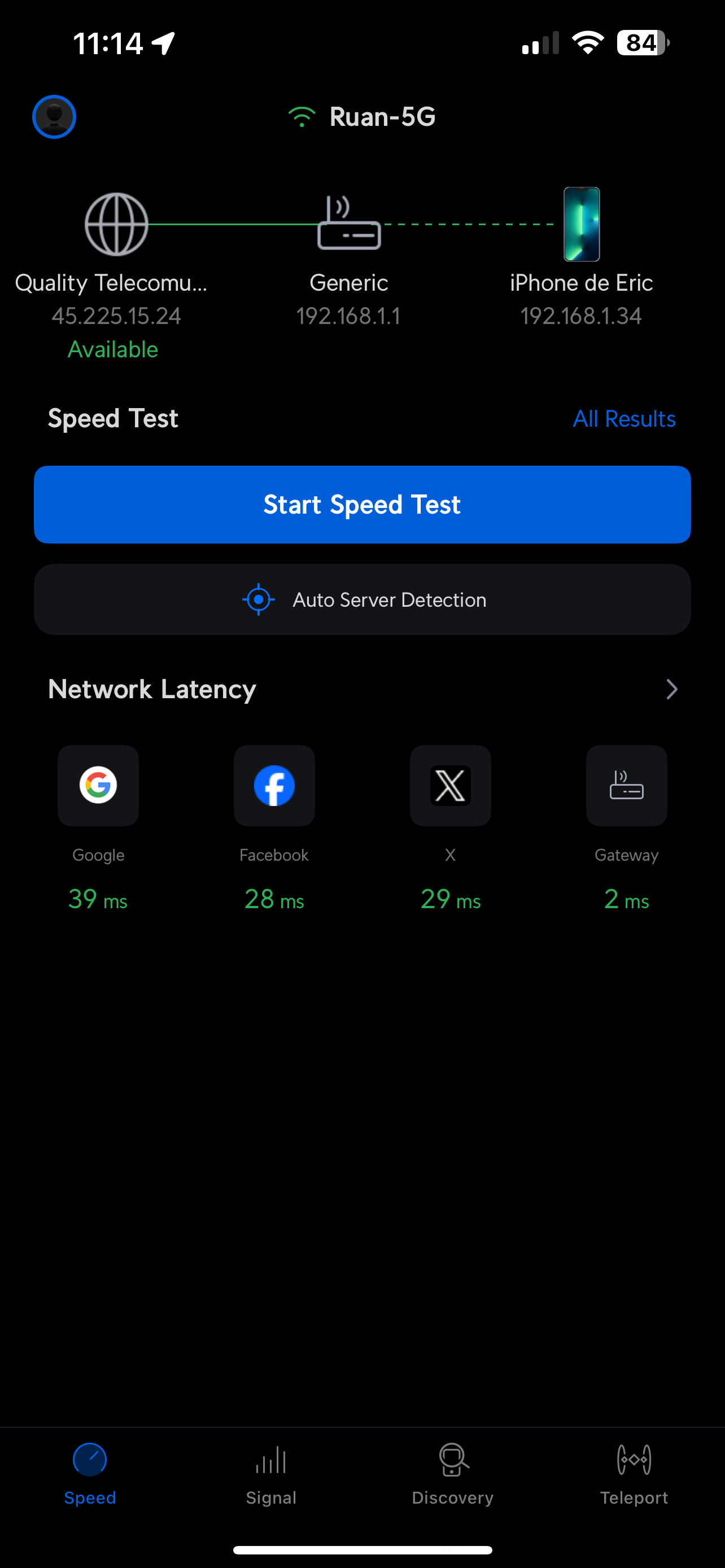Open Google latency tile
The height and width of the screenshot is (1568, 725).
click(98, 785)
